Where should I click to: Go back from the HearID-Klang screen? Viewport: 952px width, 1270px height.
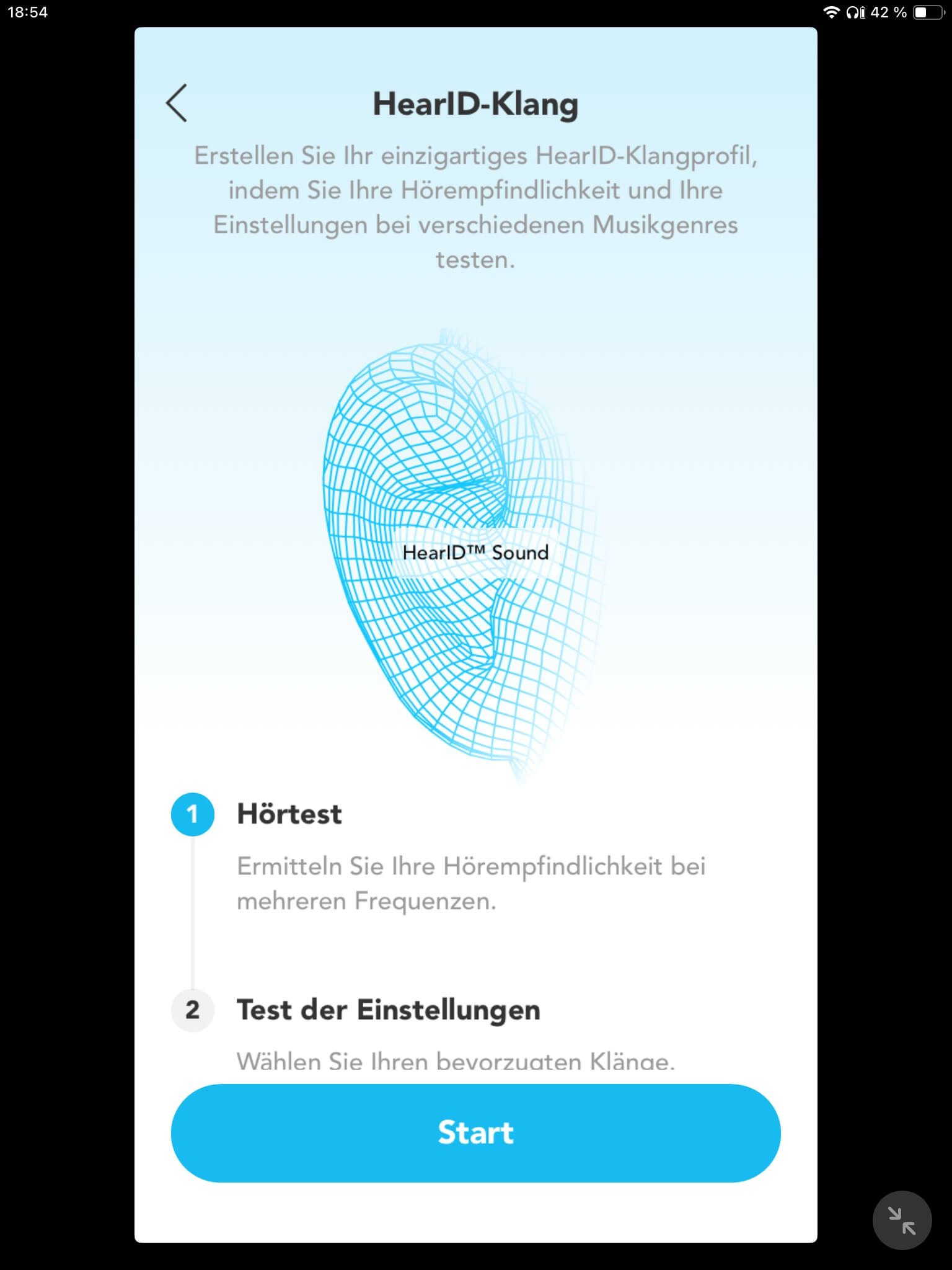(x=177, y=103)
